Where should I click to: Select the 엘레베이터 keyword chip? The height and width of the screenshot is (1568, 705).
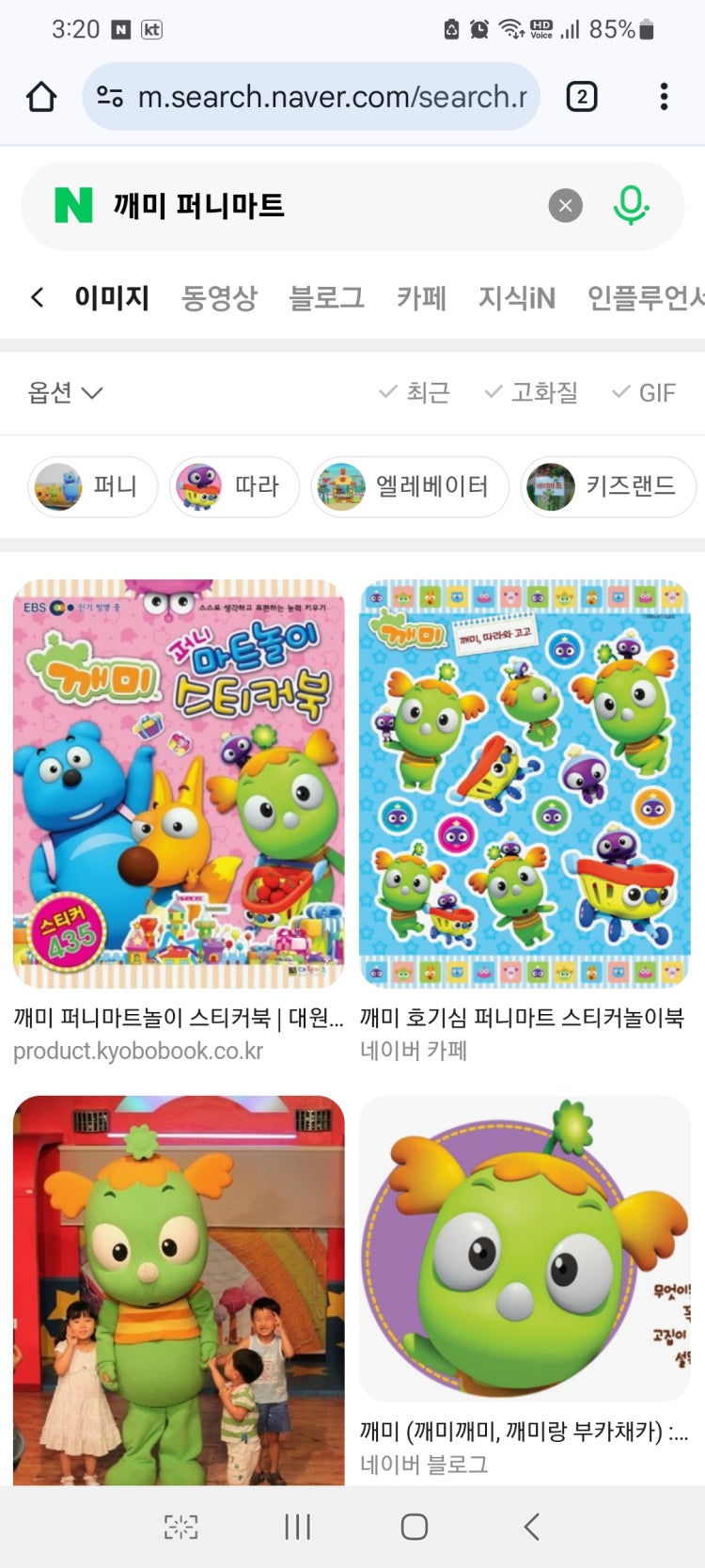(409, 486)
